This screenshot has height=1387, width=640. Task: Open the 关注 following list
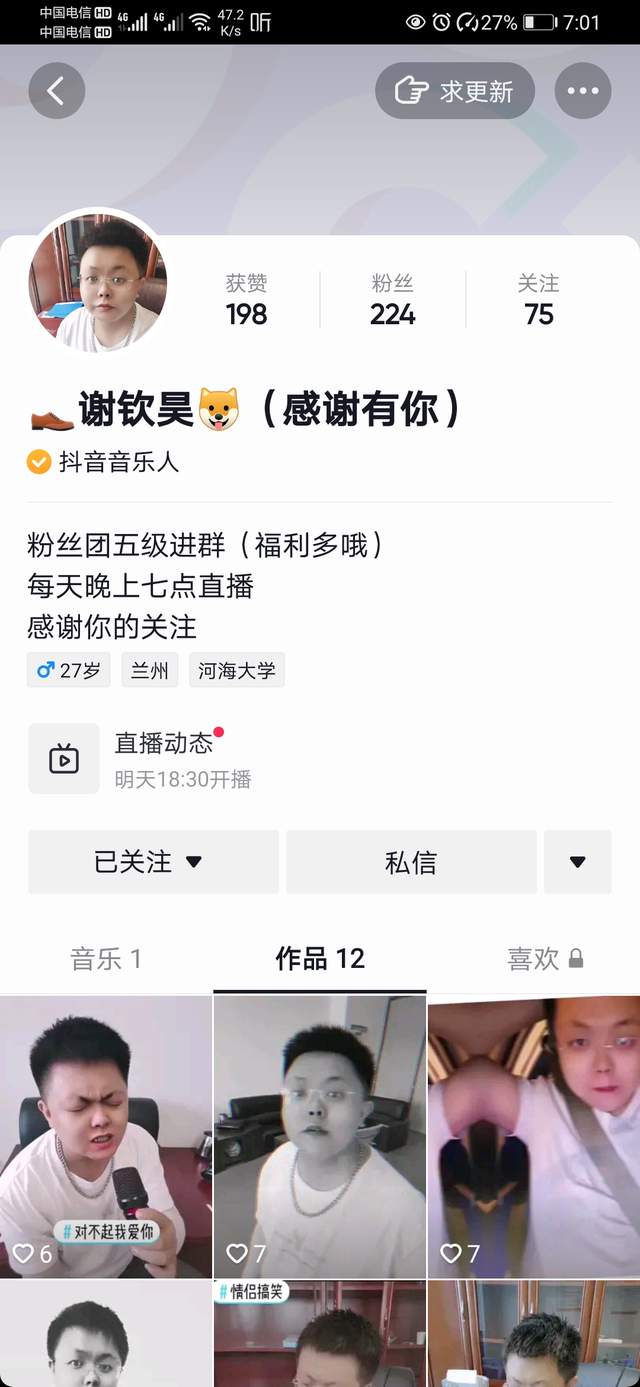538,300
